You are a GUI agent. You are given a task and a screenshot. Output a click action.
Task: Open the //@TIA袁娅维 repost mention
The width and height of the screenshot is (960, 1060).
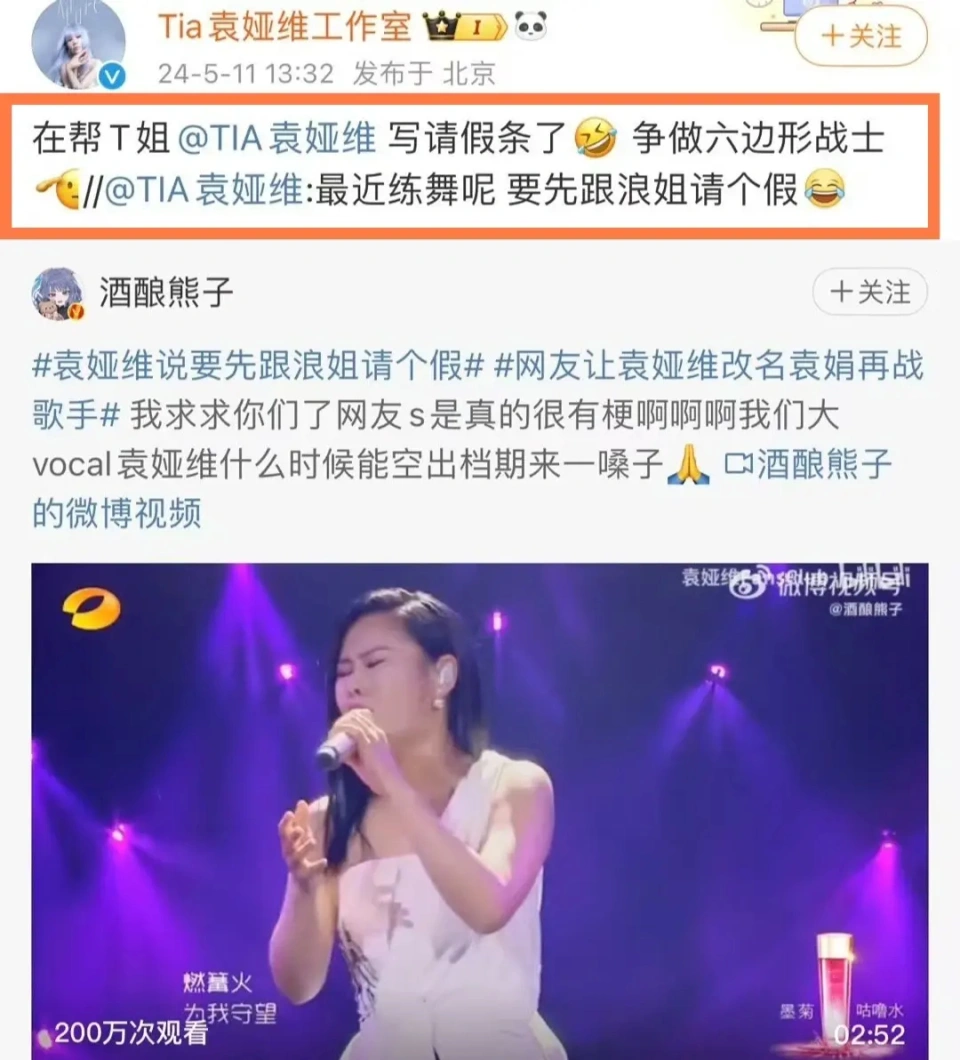(206, 189)
